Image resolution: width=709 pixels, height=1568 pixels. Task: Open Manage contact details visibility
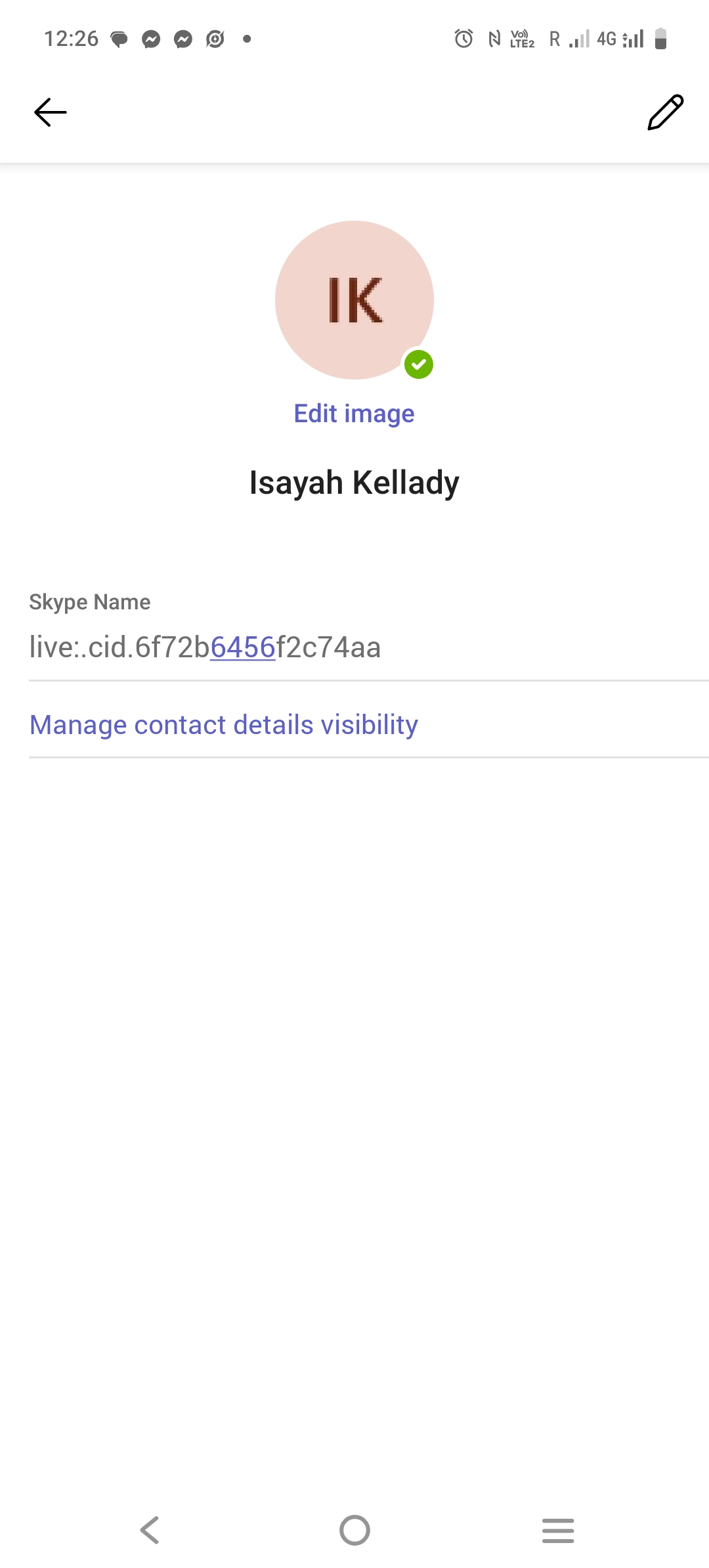click(x=224, y=725)
